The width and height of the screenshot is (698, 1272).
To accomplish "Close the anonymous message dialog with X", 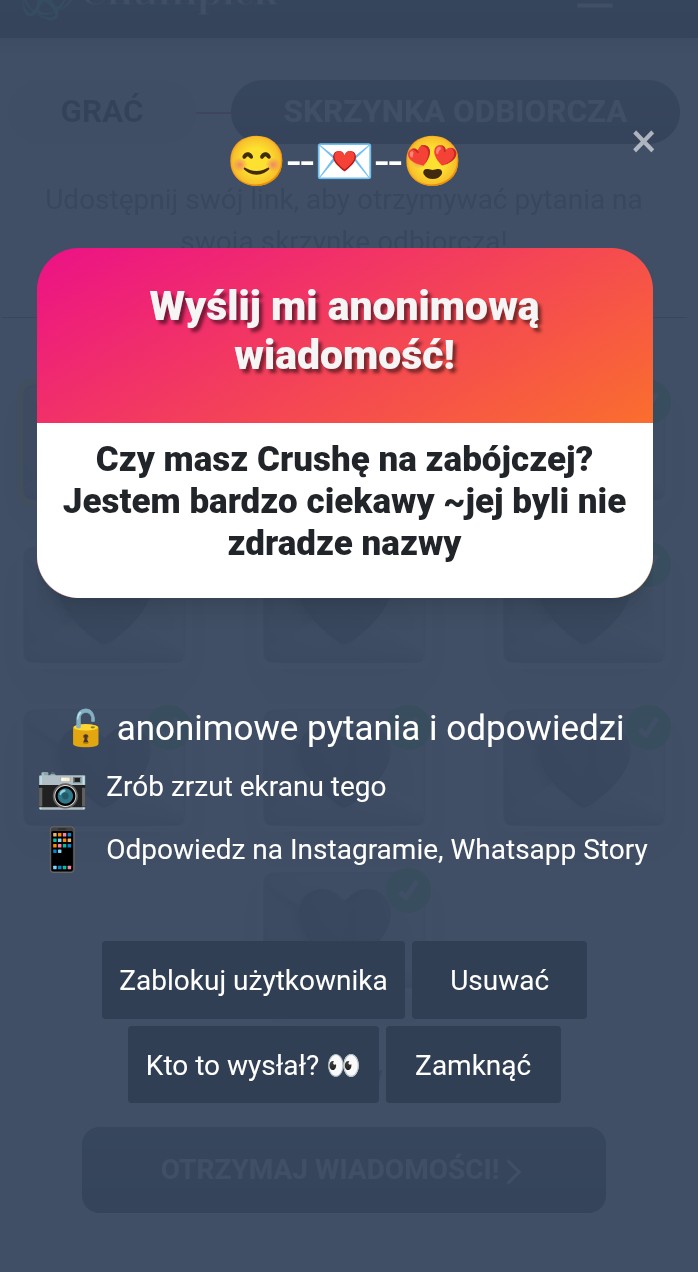I will coord(643,142).
